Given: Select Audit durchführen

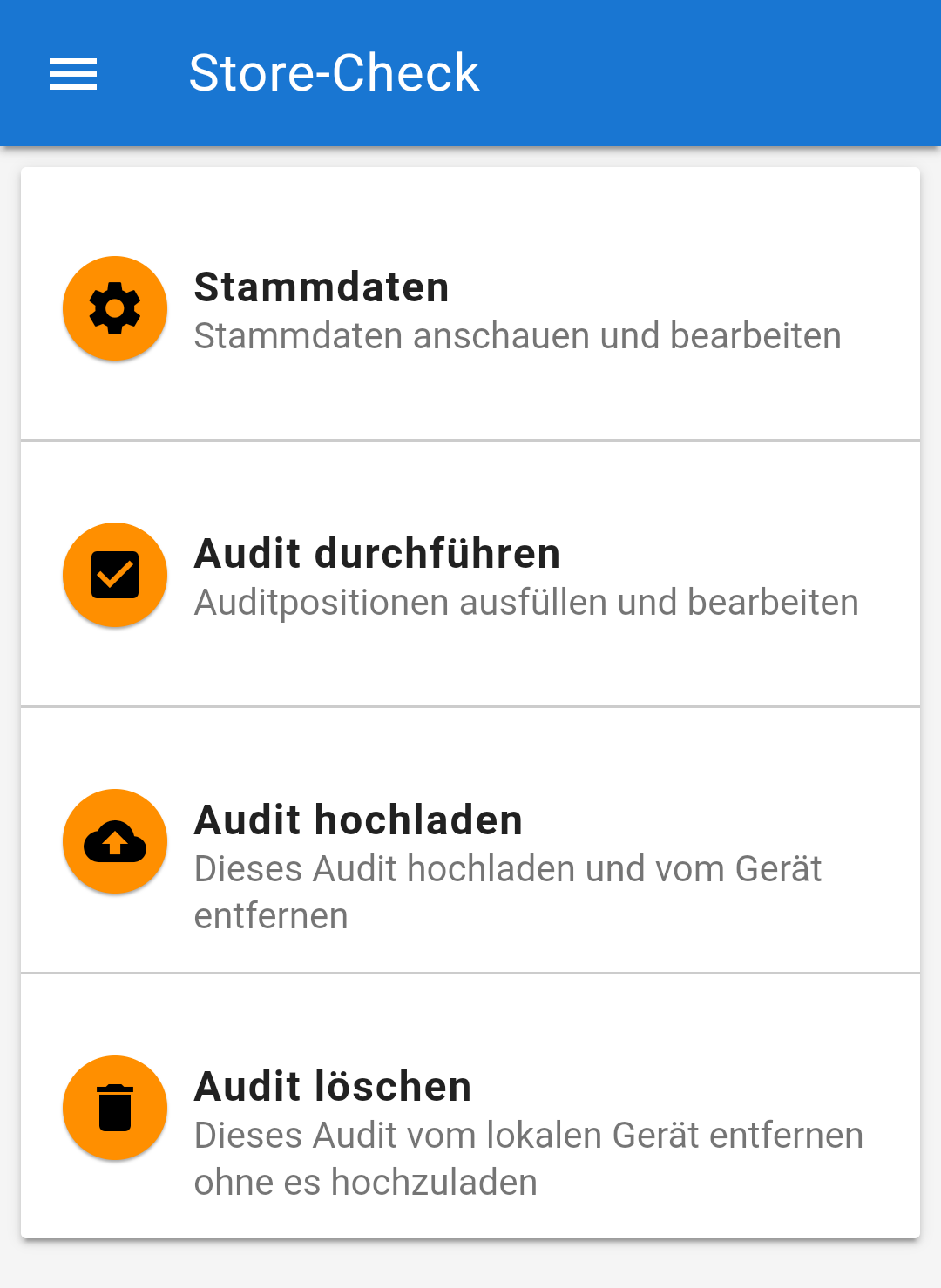Looking at the screenshot, I should coord(470,576).
